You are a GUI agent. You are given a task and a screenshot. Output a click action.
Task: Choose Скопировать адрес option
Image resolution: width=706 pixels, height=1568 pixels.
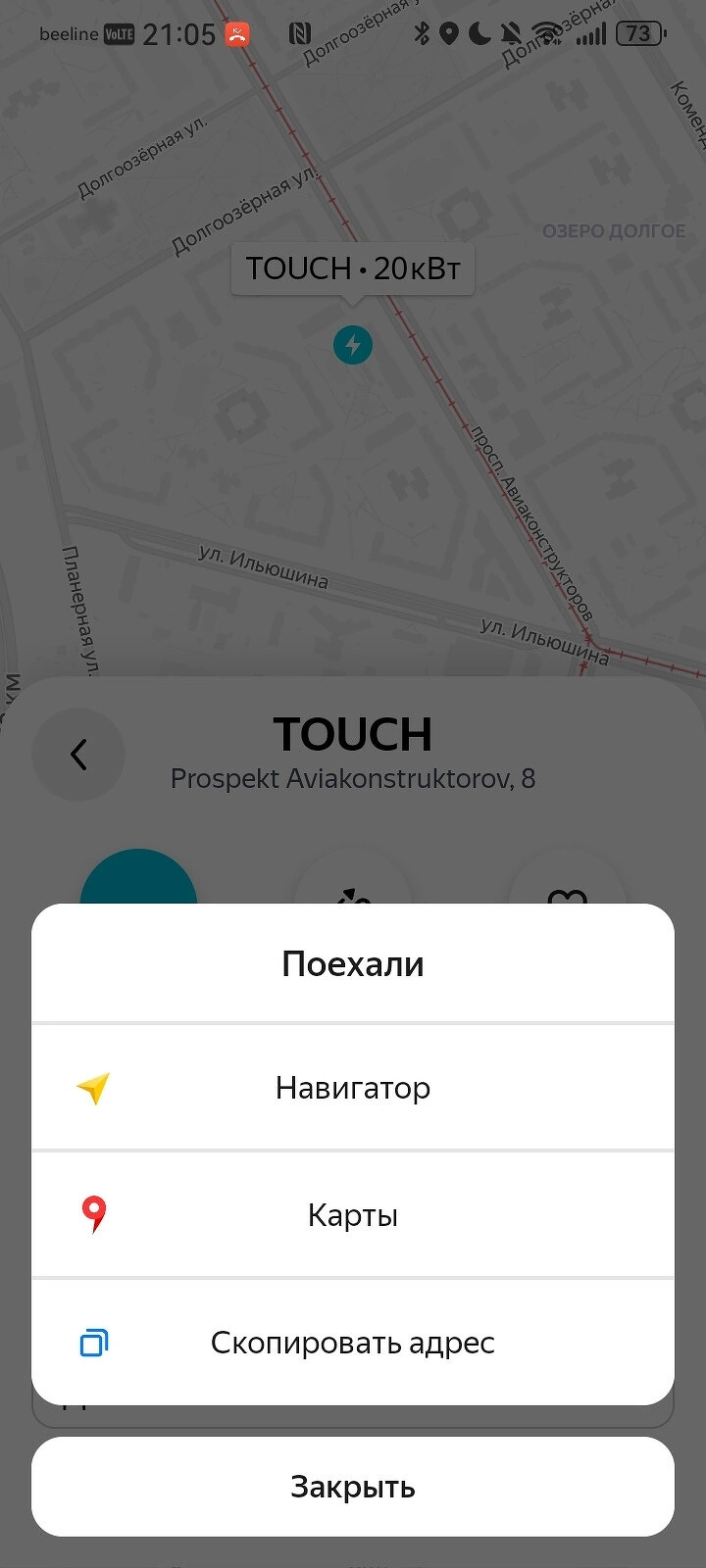(x=353, y=1343)
